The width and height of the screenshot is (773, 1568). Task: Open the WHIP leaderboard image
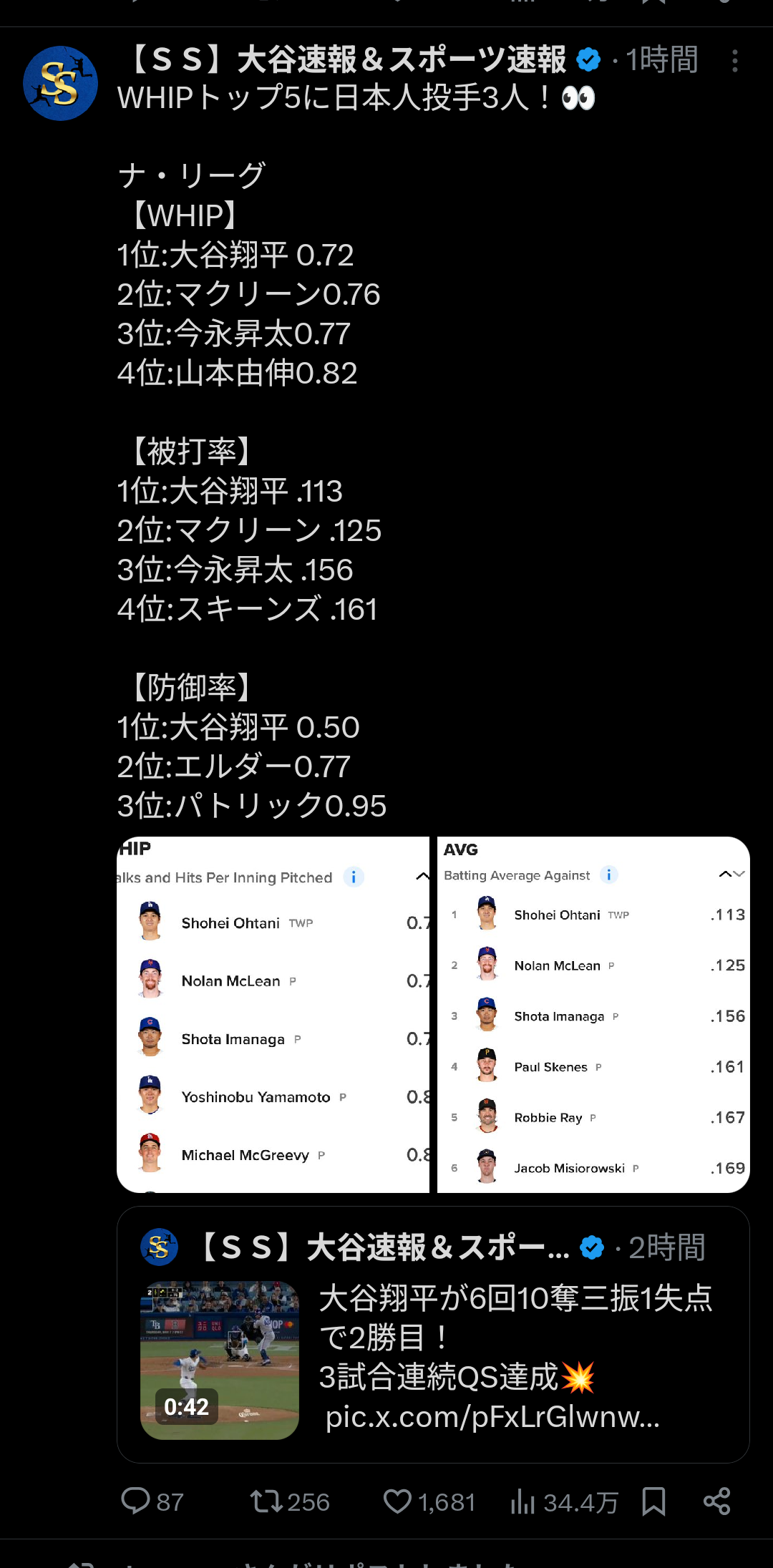[273, 1014]
